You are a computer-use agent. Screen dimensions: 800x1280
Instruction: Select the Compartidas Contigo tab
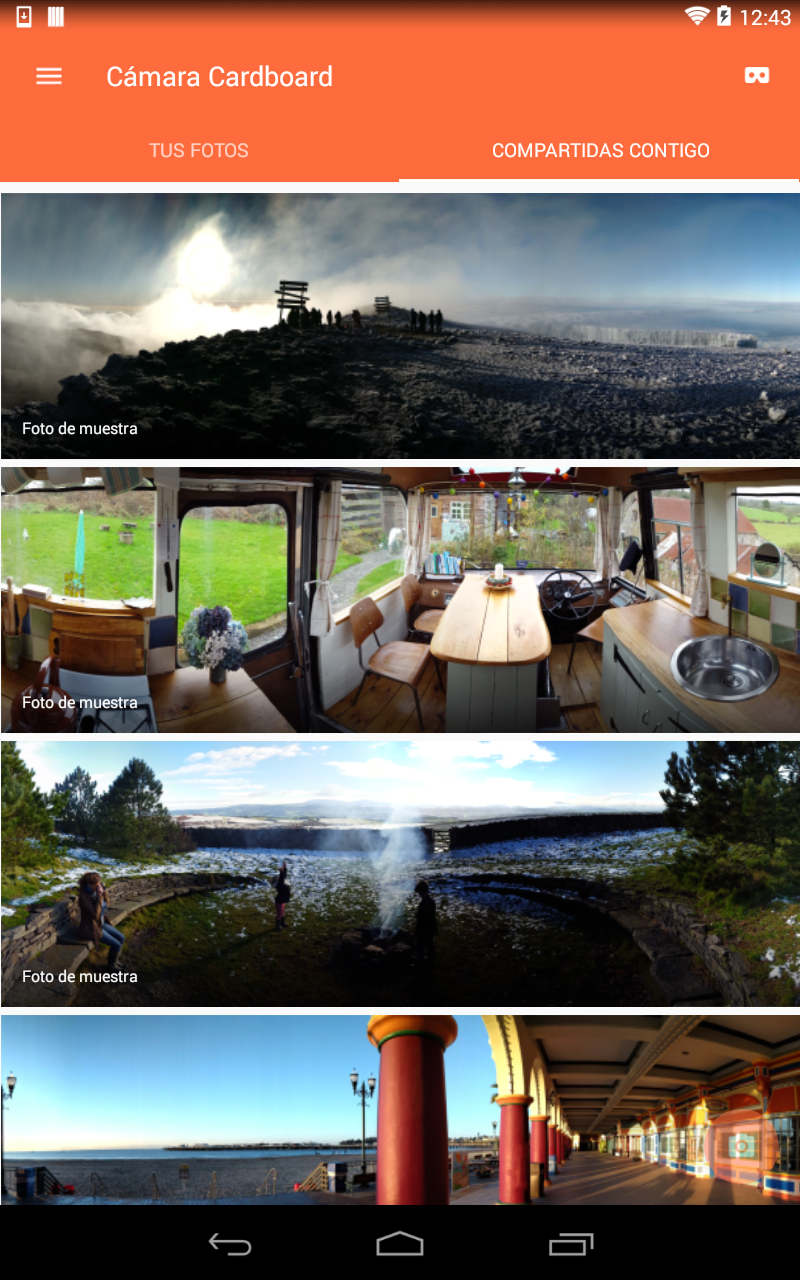tap(600, 151)
